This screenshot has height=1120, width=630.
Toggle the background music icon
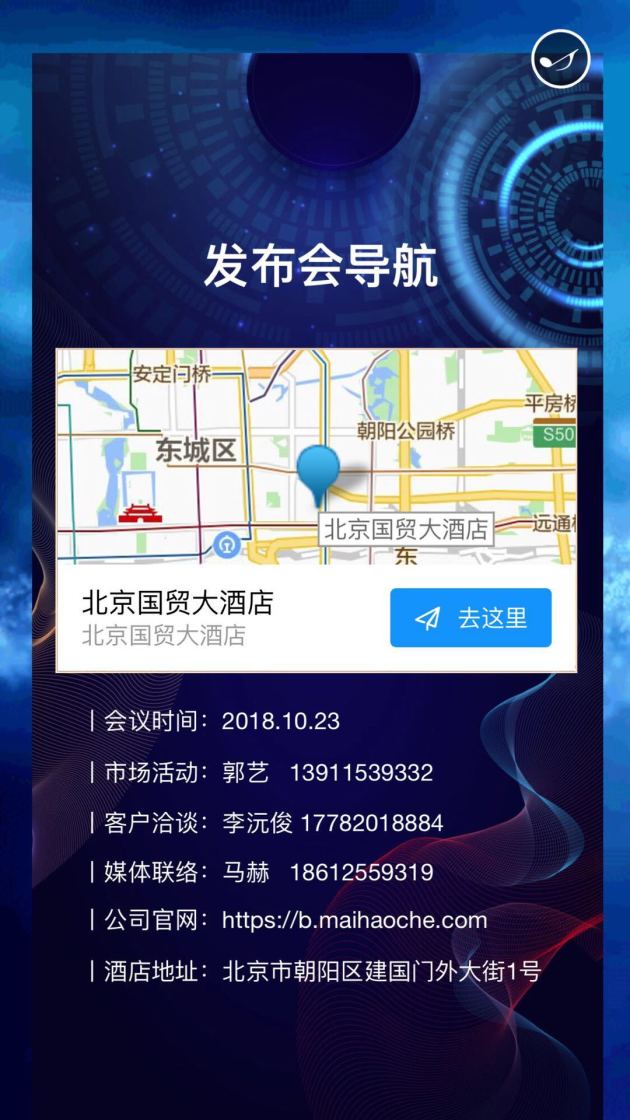[x=561, y=60]
